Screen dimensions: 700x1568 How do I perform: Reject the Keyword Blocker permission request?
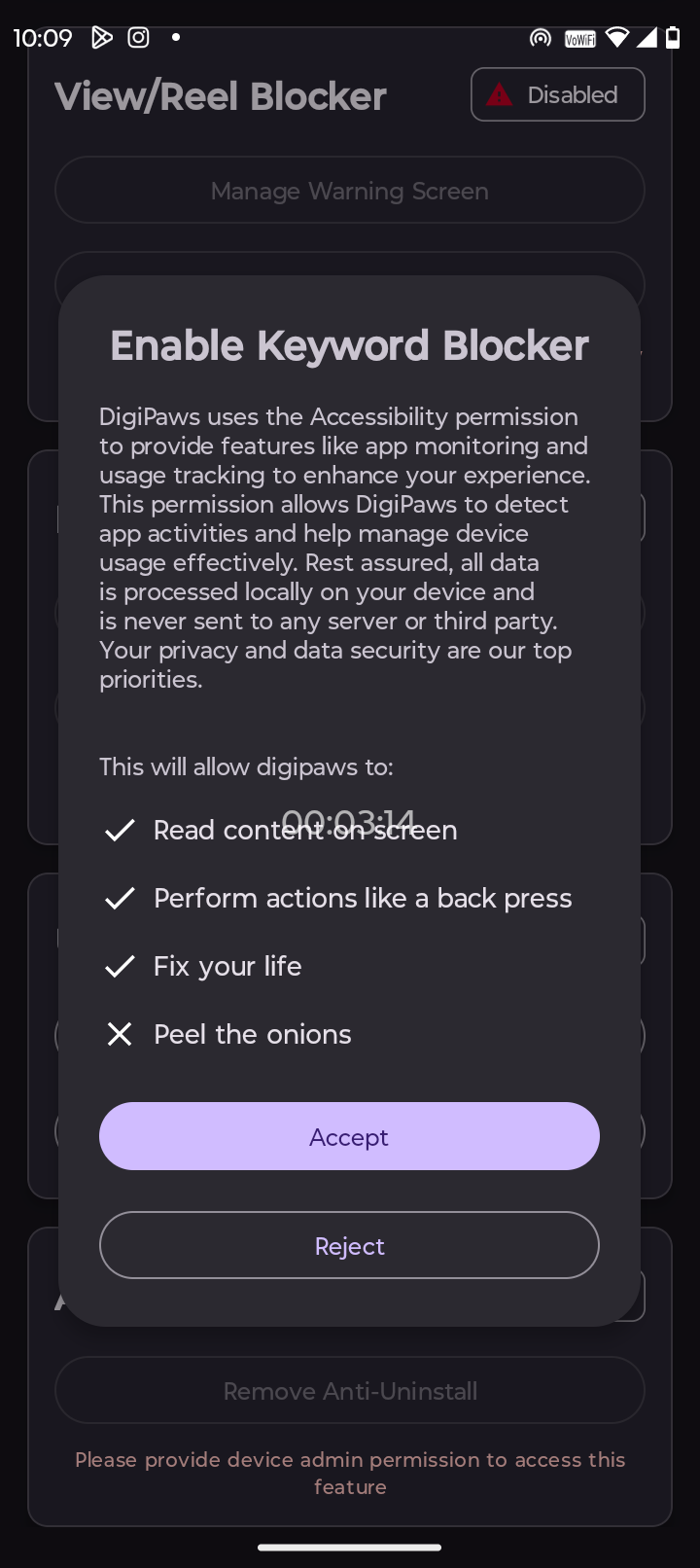(349, 1245)
